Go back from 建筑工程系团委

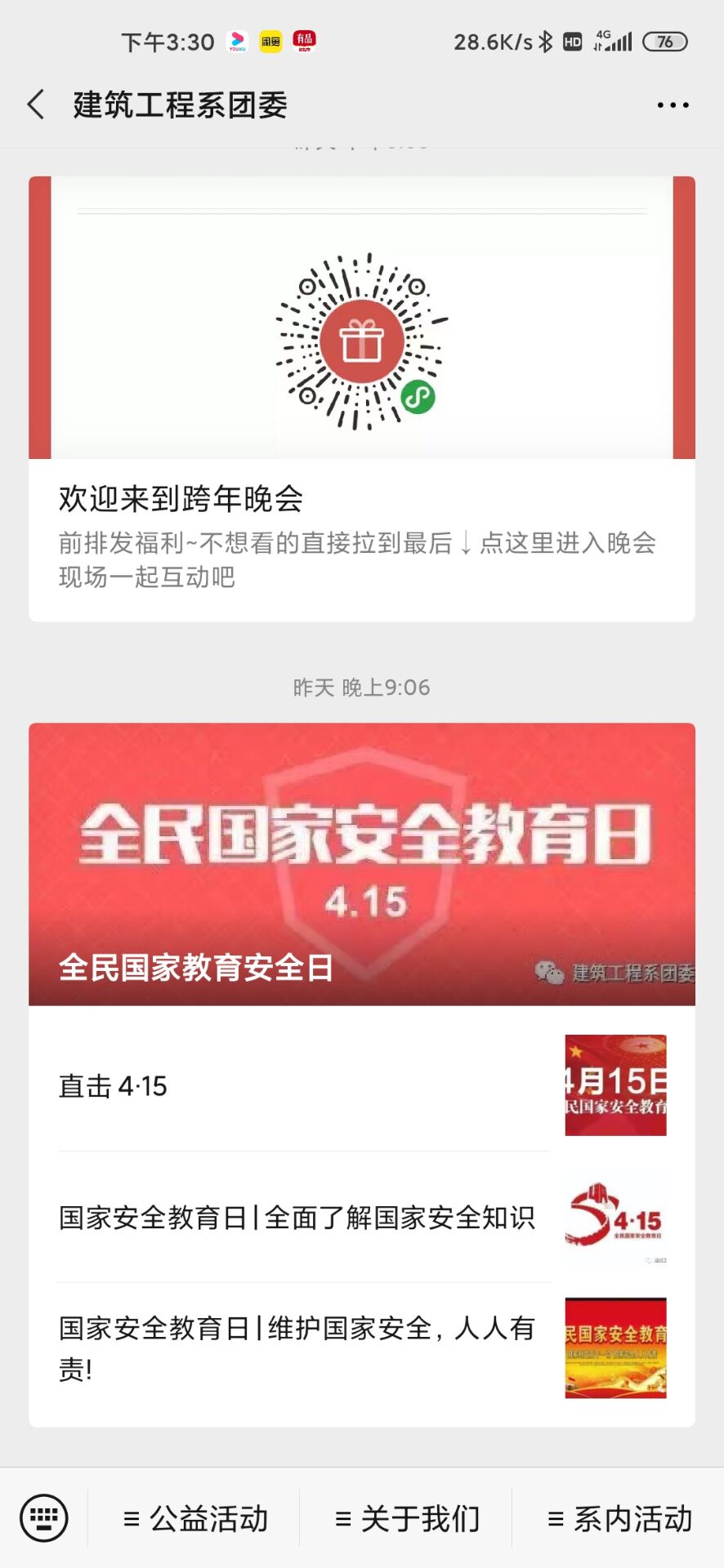36,105
